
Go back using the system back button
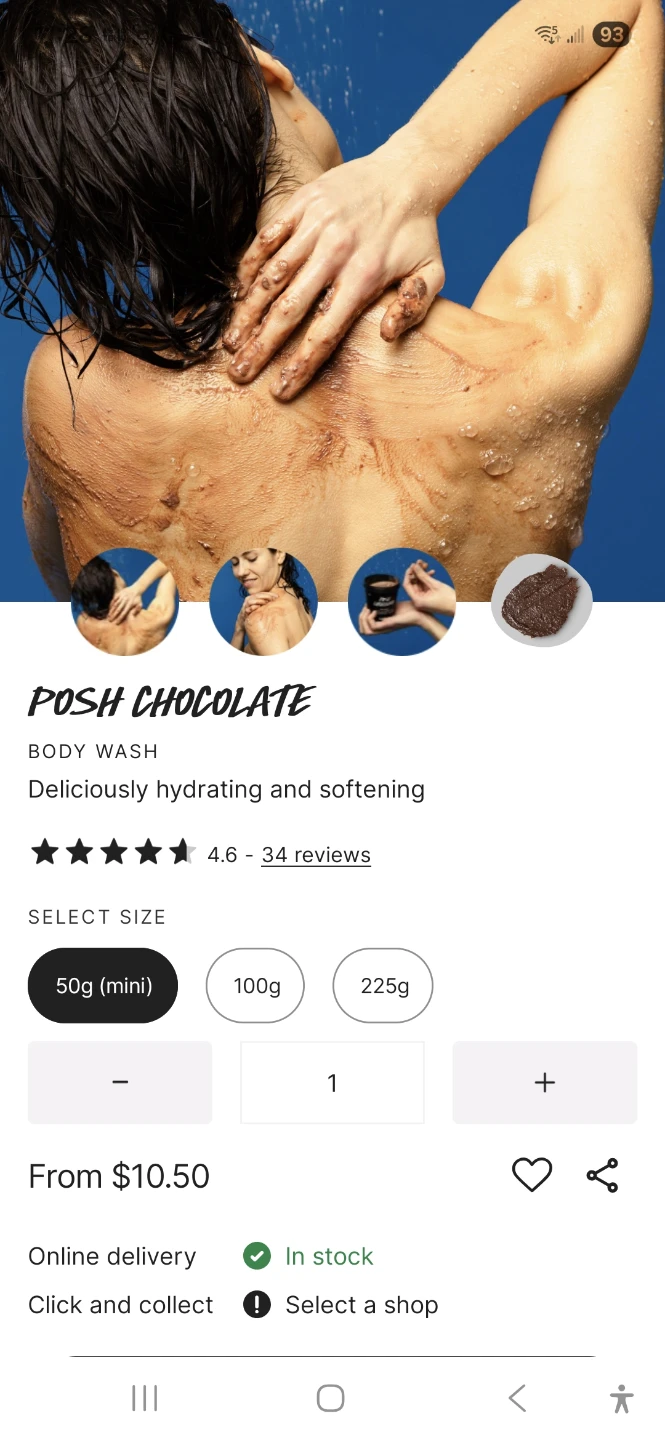[517, 1398]
